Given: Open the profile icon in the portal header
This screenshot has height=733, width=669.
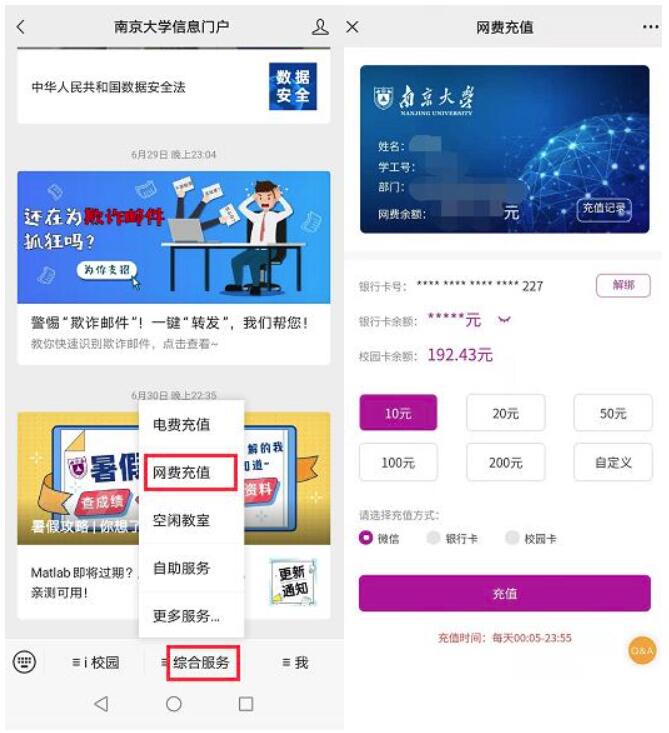Looking at the screenshot, I should click(320, 27).
